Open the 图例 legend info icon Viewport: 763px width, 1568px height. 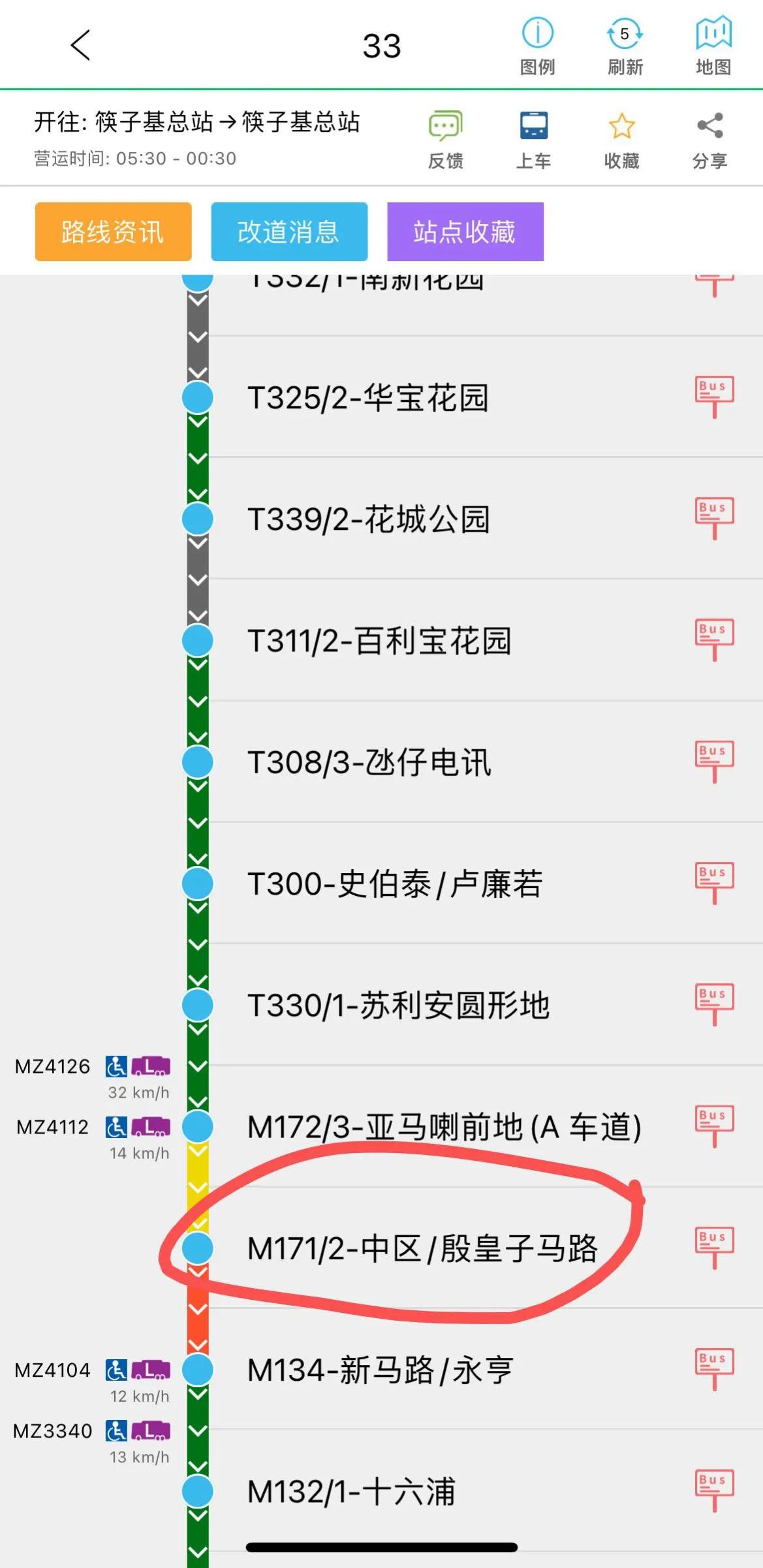[537, 44]
